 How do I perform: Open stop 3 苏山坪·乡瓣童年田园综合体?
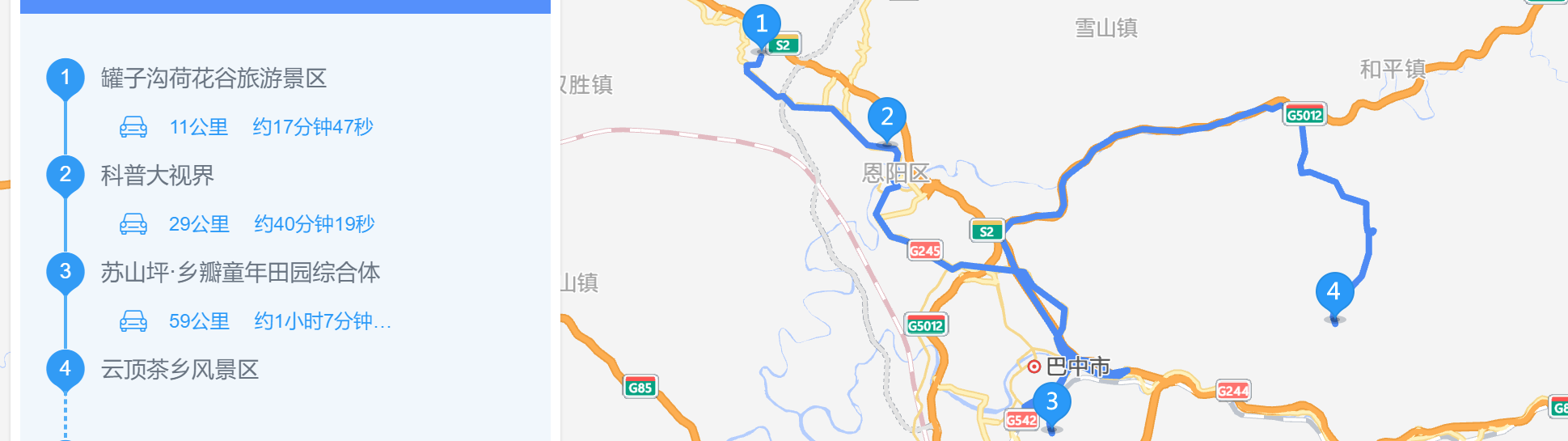point(240,273)
